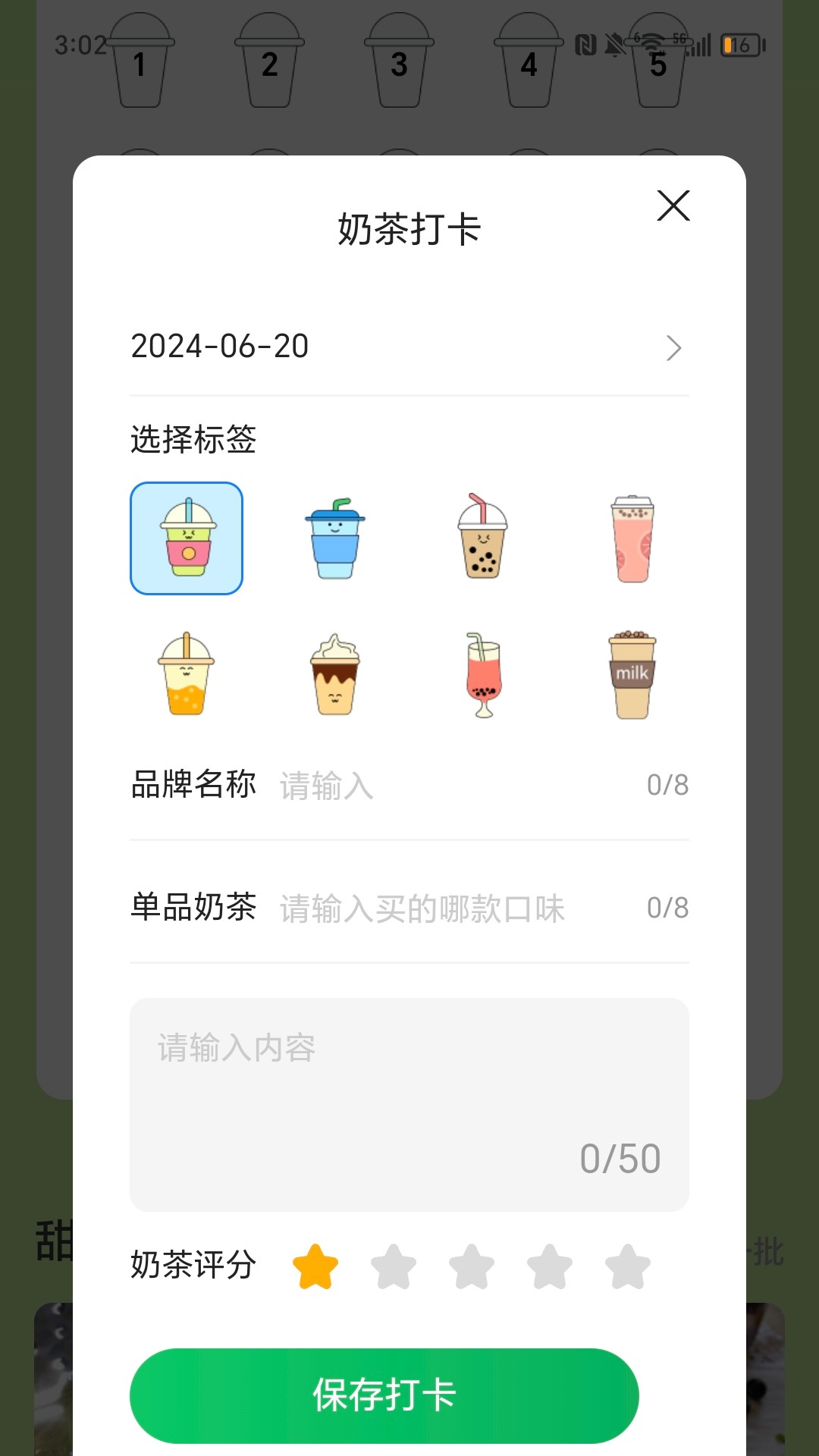819x1456 pixels.
Task: Open the date picker chevron
Action: click(673, 347)
